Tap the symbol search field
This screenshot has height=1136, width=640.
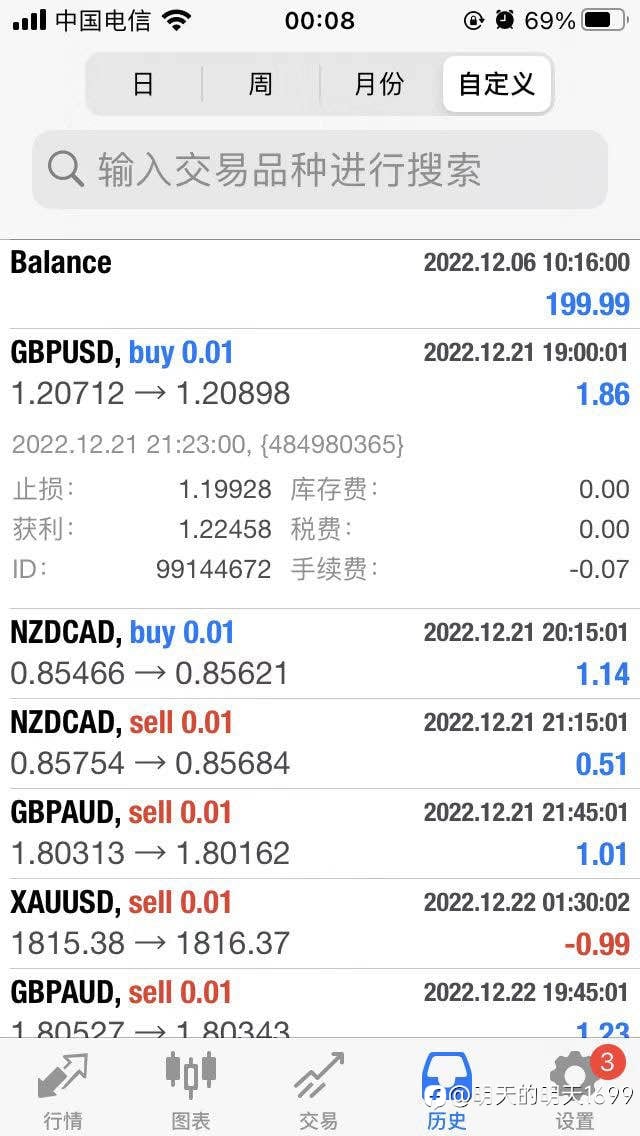[x=320, y=170]
